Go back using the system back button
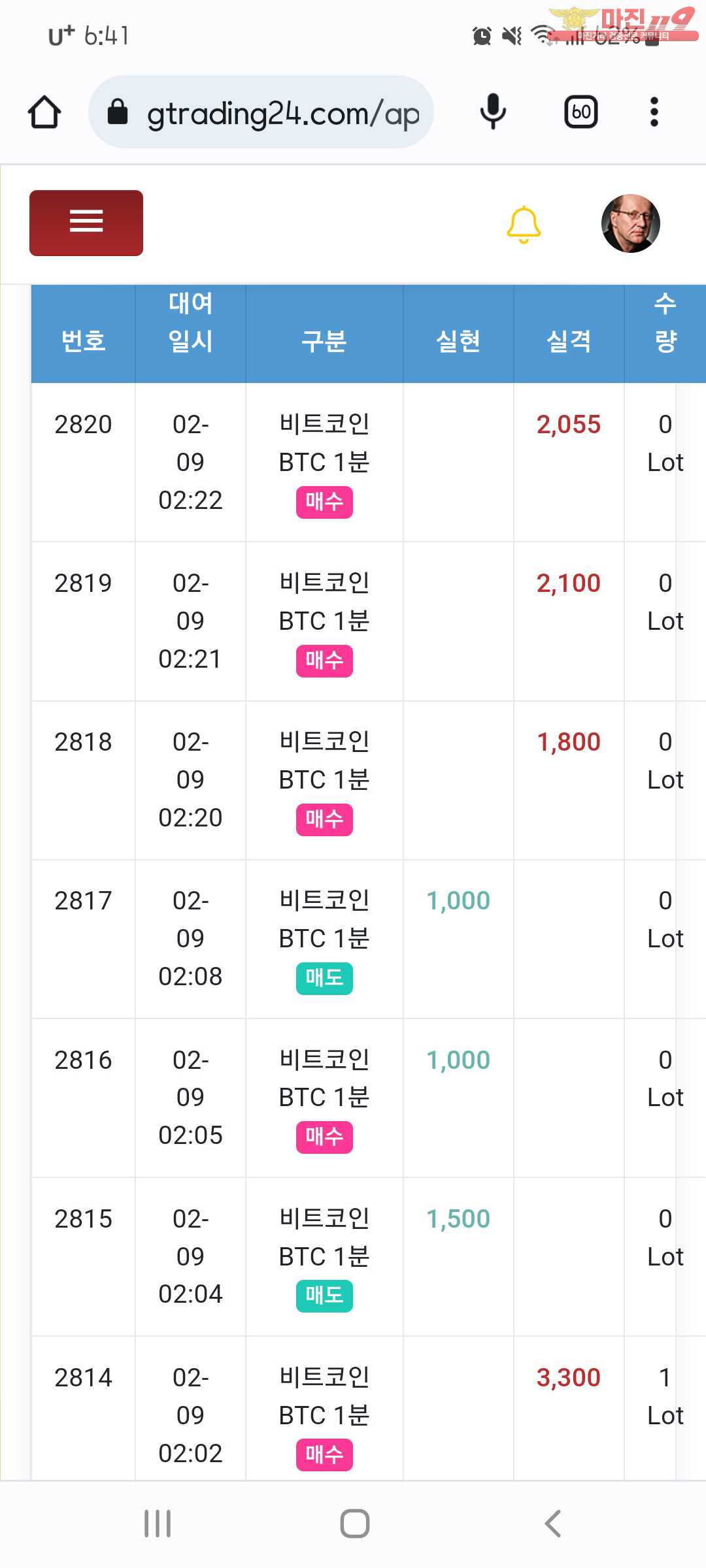The image size is (706, 1568). coord(552,1524)
